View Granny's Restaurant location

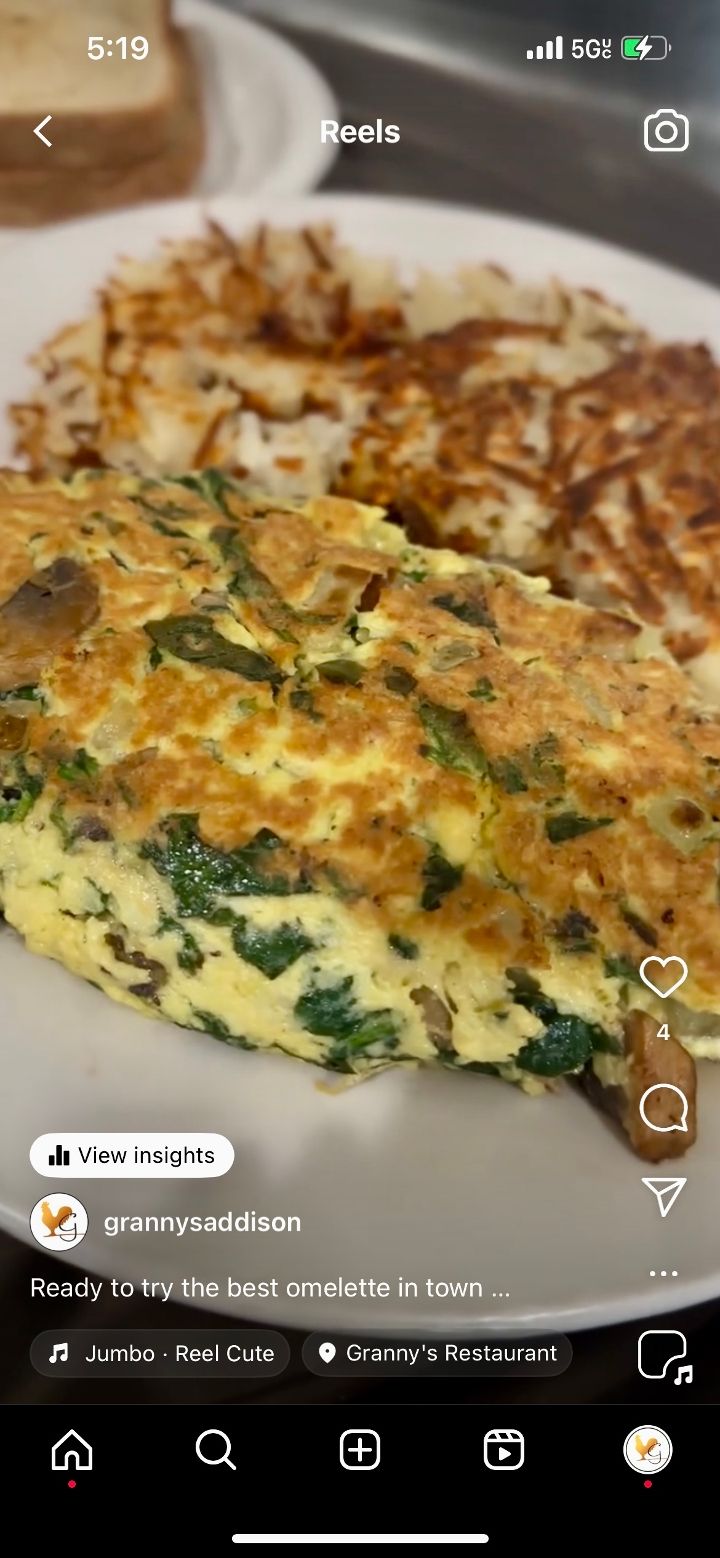[x=437, y=1353]
